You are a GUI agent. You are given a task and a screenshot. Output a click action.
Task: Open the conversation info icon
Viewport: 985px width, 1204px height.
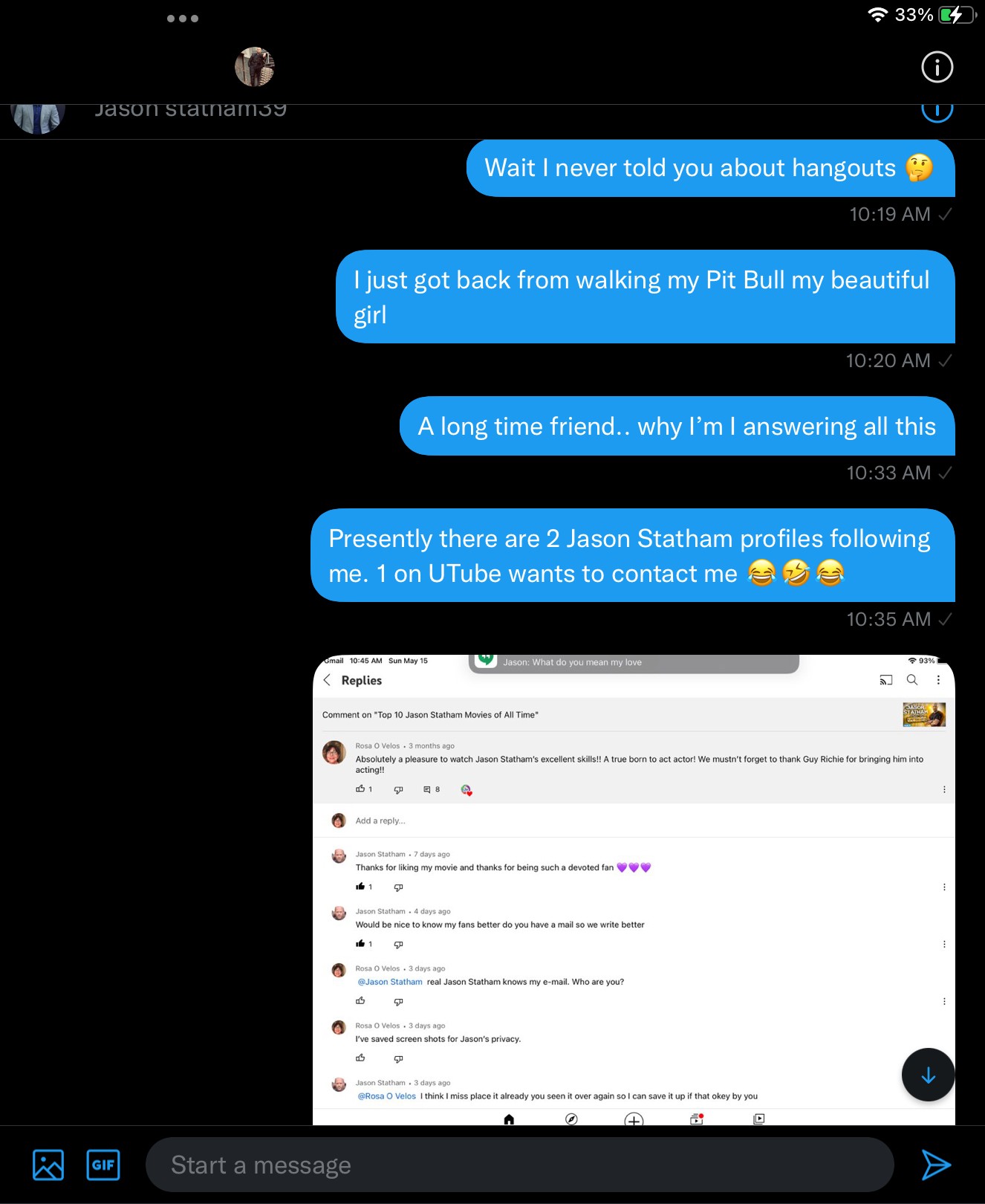tap(937, 68)
